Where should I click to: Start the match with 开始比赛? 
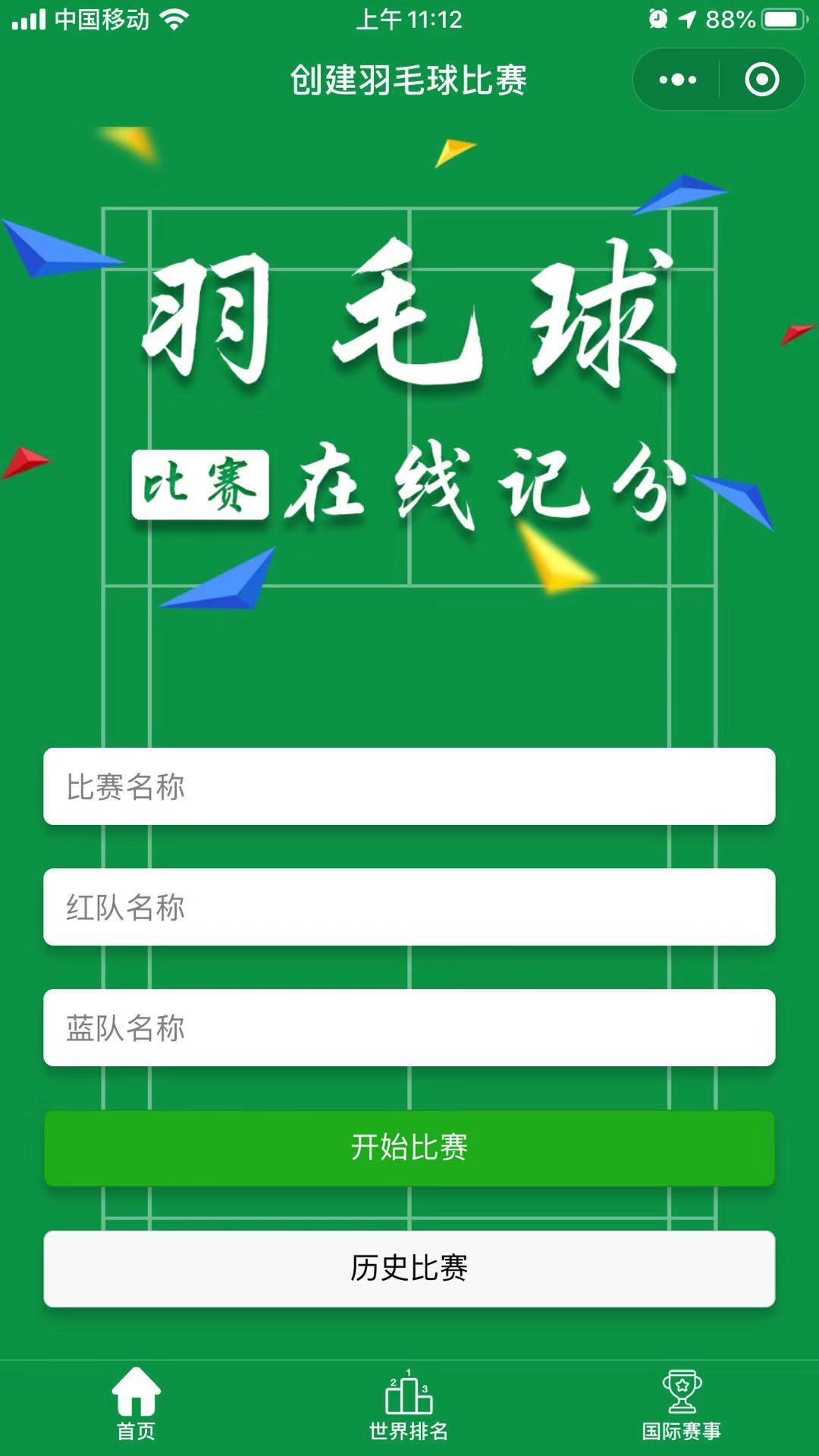pyautogui.click(x=409, y=1148)
